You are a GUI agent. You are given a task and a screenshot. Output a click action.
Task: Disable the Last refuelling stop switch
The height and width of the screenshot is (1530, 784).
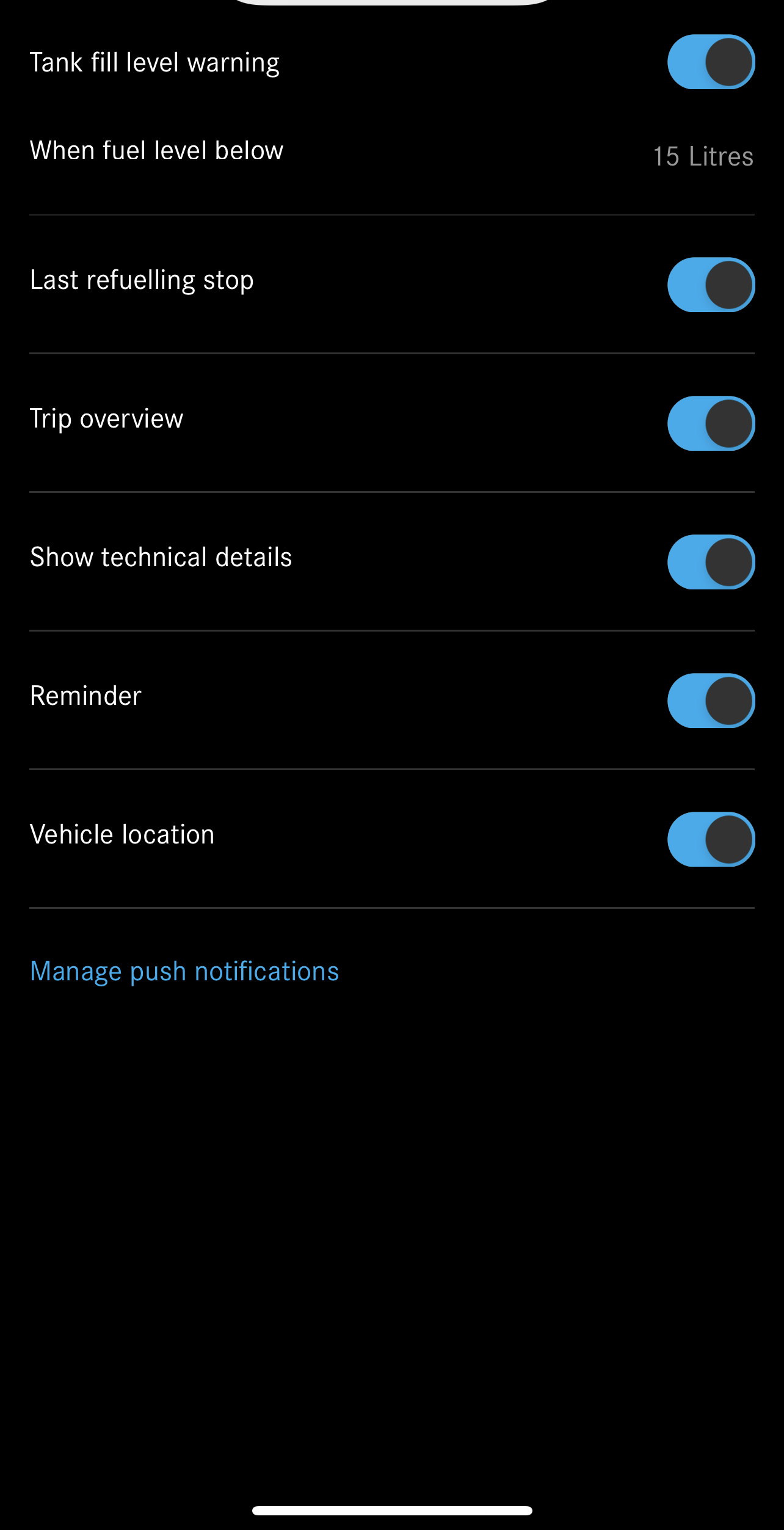711,285
